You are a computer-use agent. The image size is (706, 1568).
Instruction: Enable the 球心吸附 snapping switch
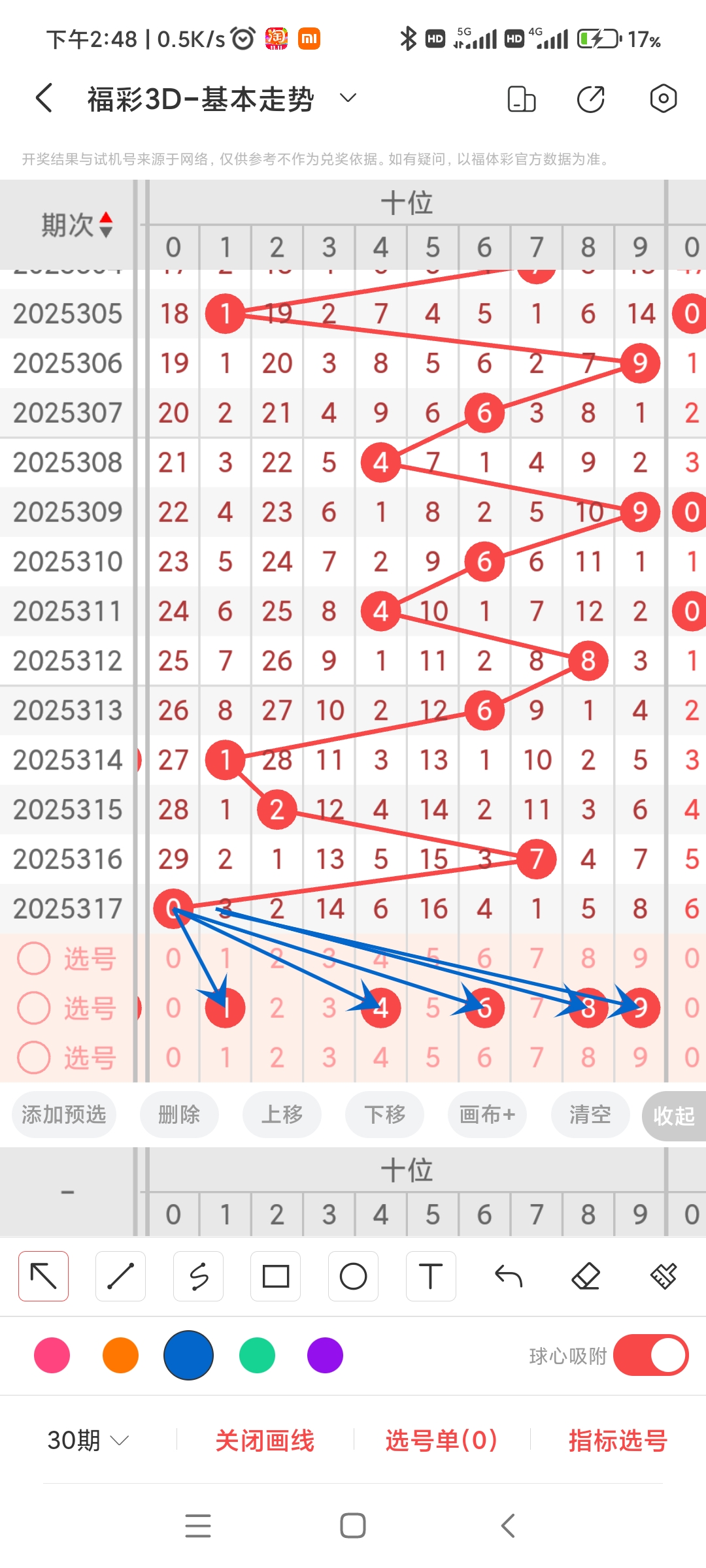click(650, 1356)
